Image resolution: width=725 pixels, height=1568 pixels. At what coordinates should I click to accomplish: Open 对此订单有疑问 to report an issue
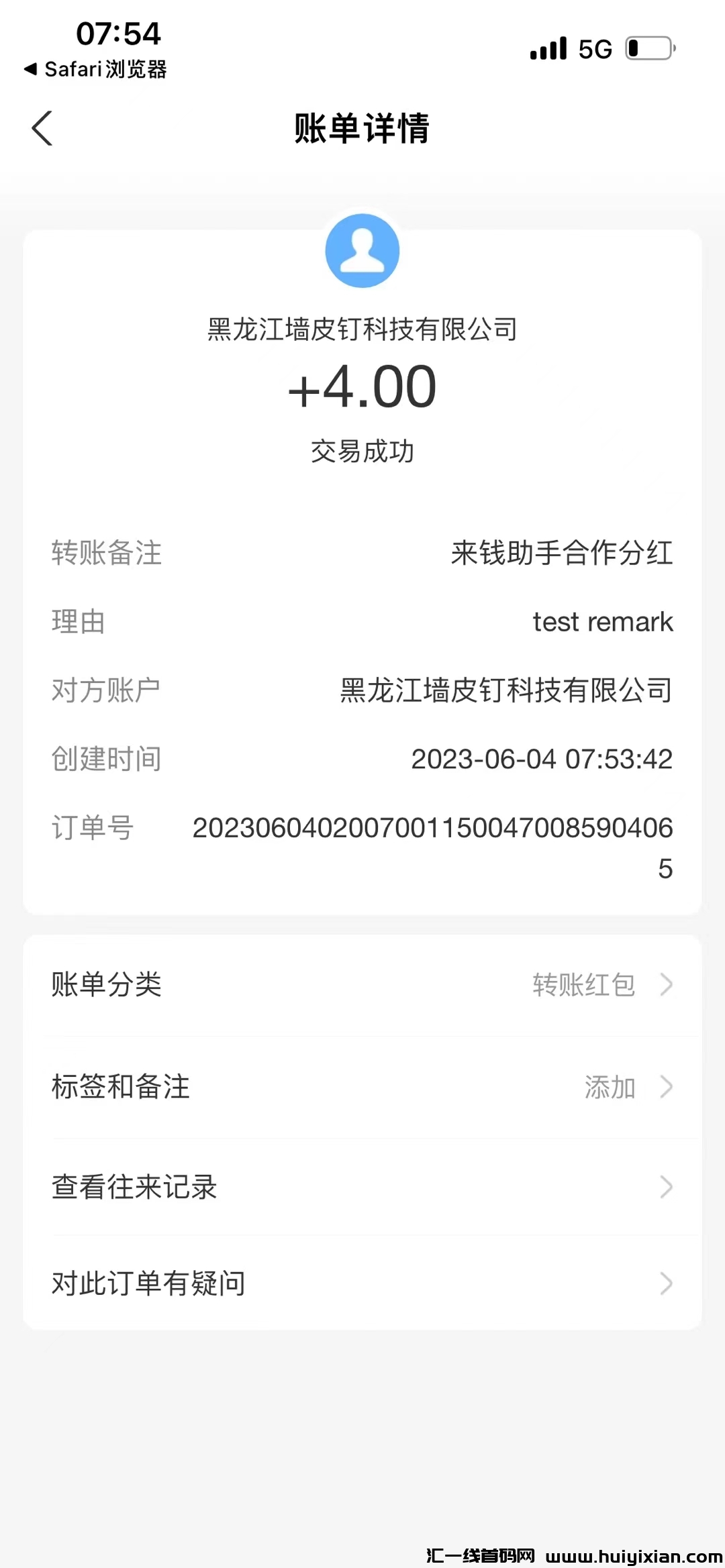pyautogui.click(x=362, y=1283)
